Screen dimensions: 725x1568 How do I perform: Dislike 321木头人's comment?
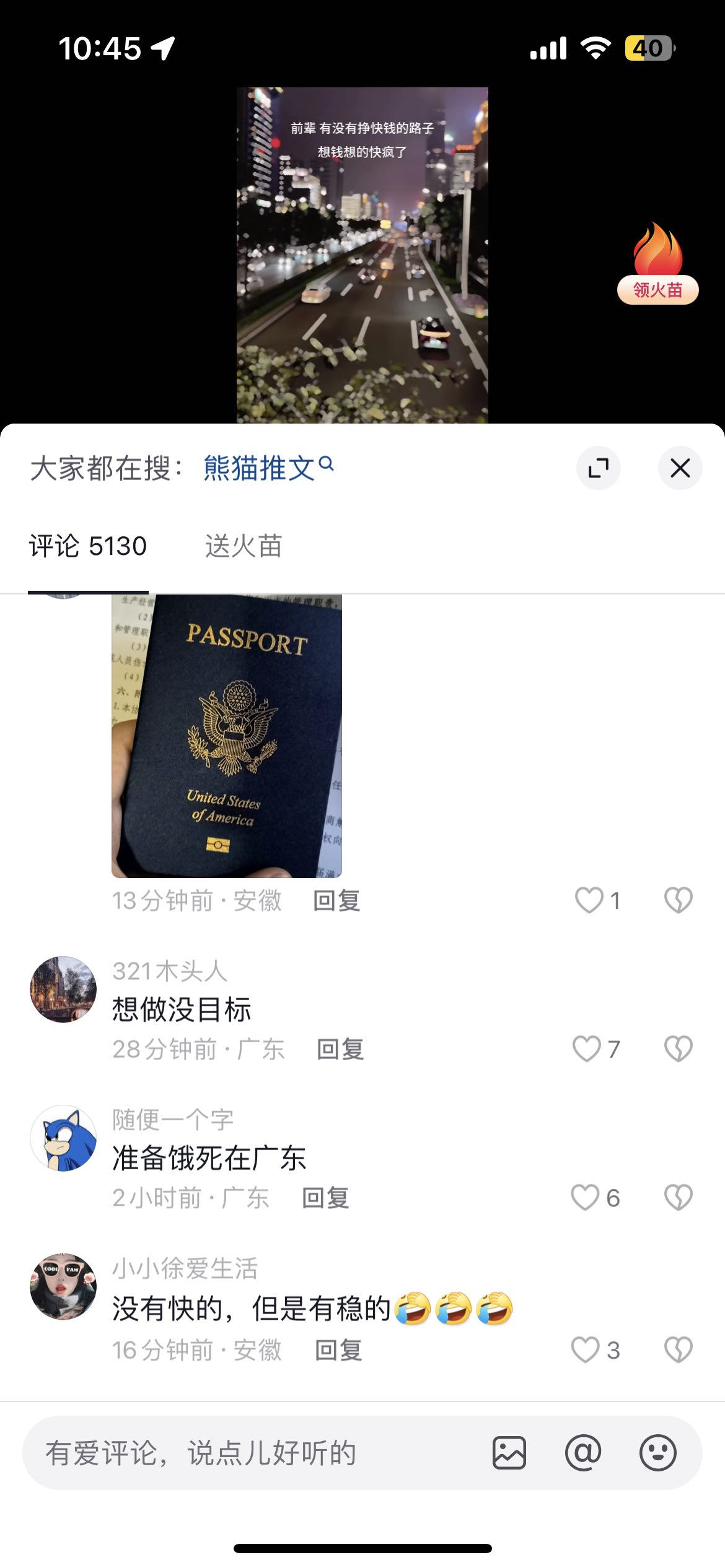tap(678, 1049)
